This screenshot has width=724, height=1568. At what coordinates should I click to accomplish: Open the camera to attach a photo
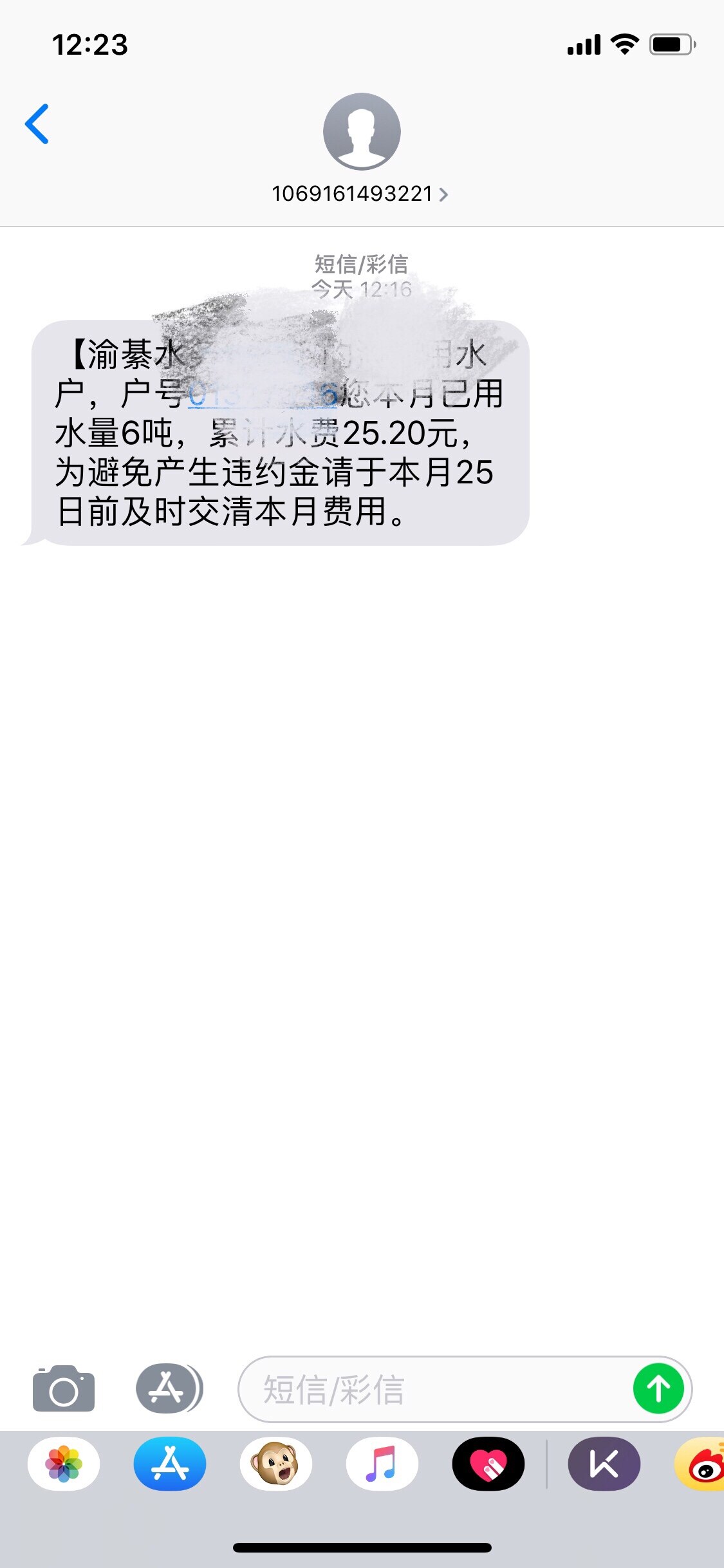click(64, 1388)
